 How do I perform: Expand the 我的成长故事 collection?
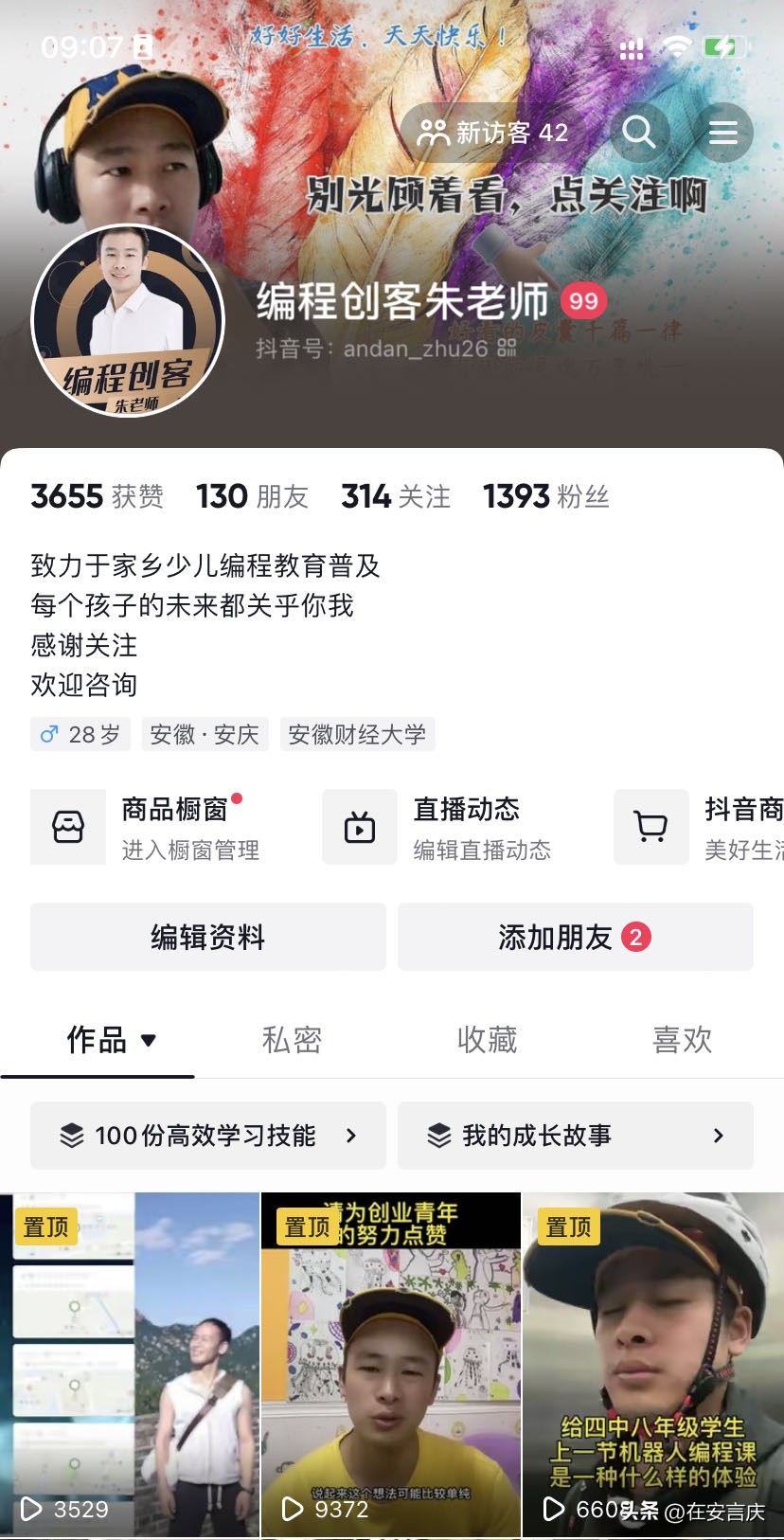717,1136
